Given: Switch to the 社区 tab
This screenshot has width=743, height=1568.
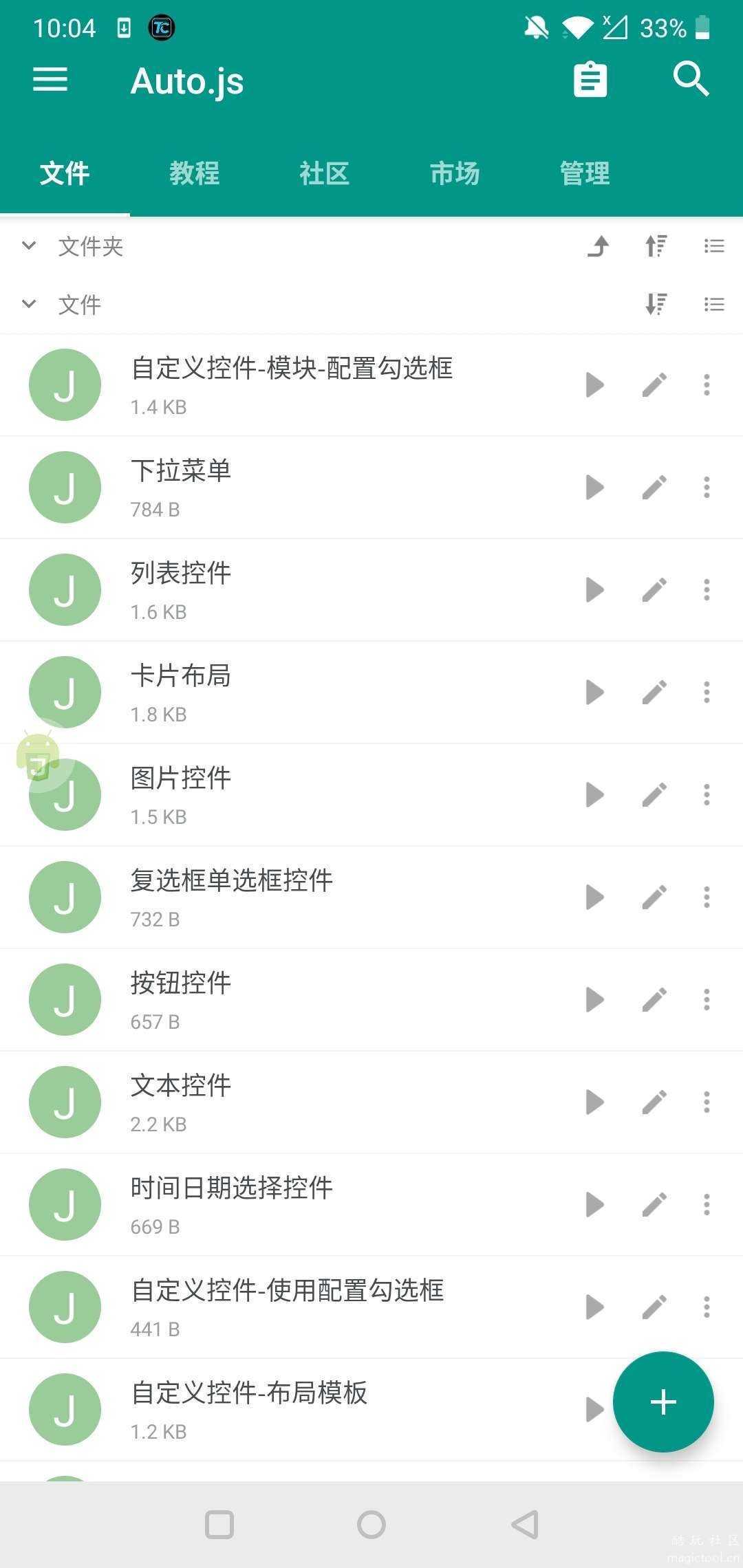Looking at the screenshot, I should pos(325,173).
